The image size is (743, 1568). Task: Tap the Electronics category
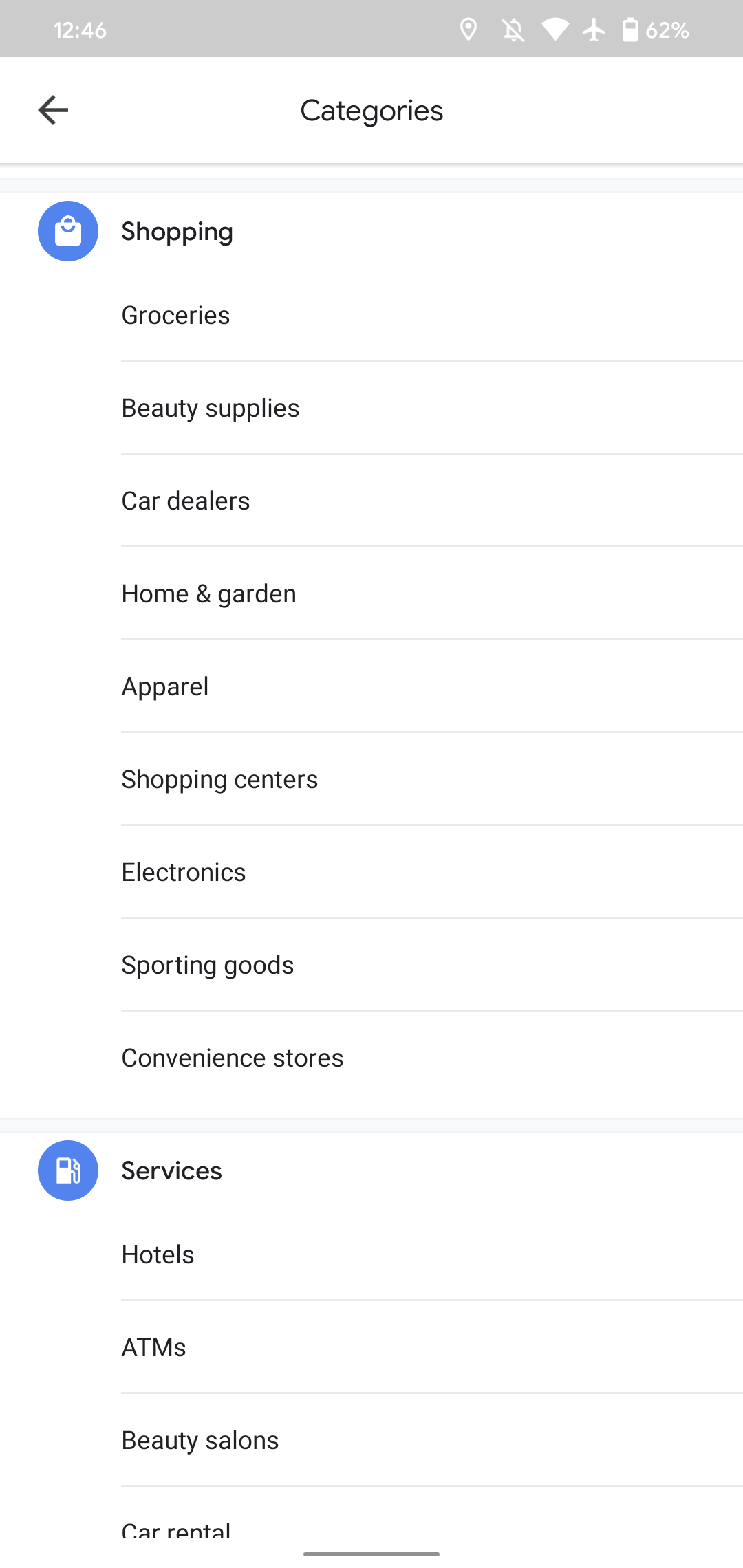(184, 873)
